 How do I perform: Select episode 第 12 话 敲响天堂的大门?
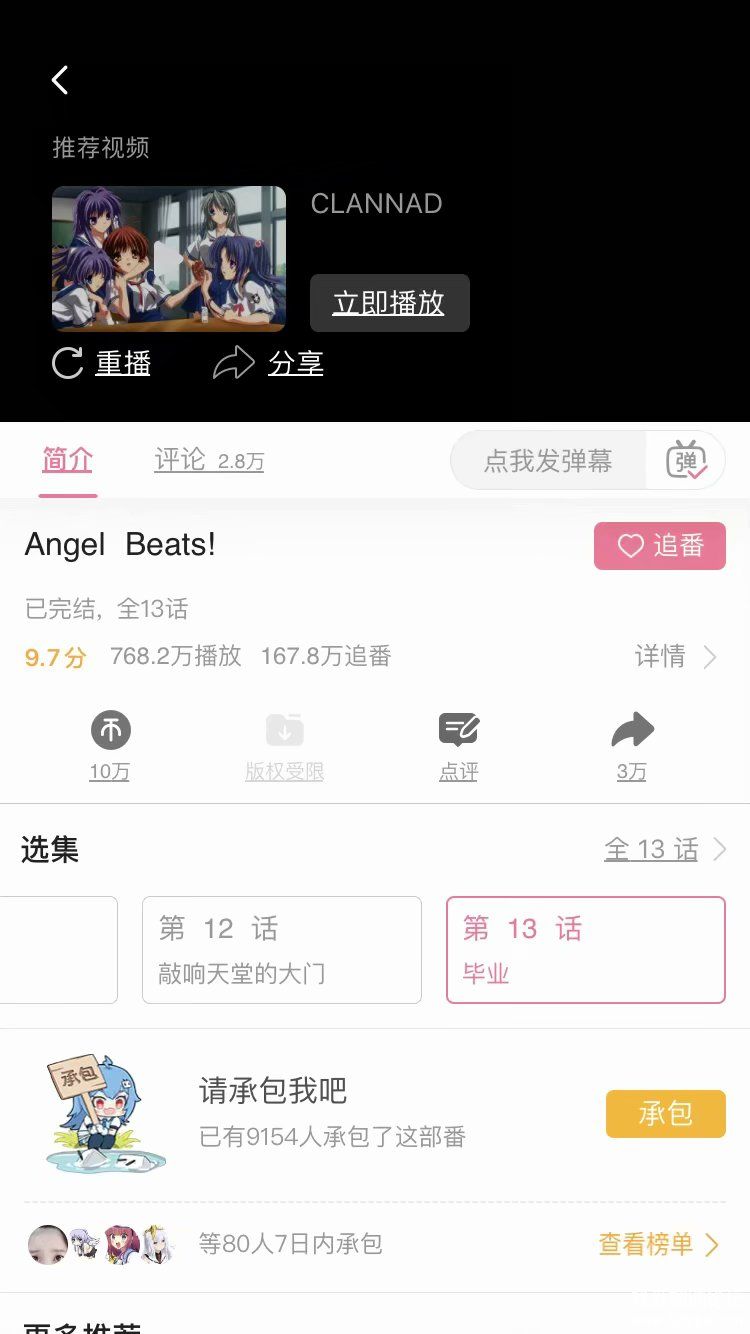click(281, 950)
